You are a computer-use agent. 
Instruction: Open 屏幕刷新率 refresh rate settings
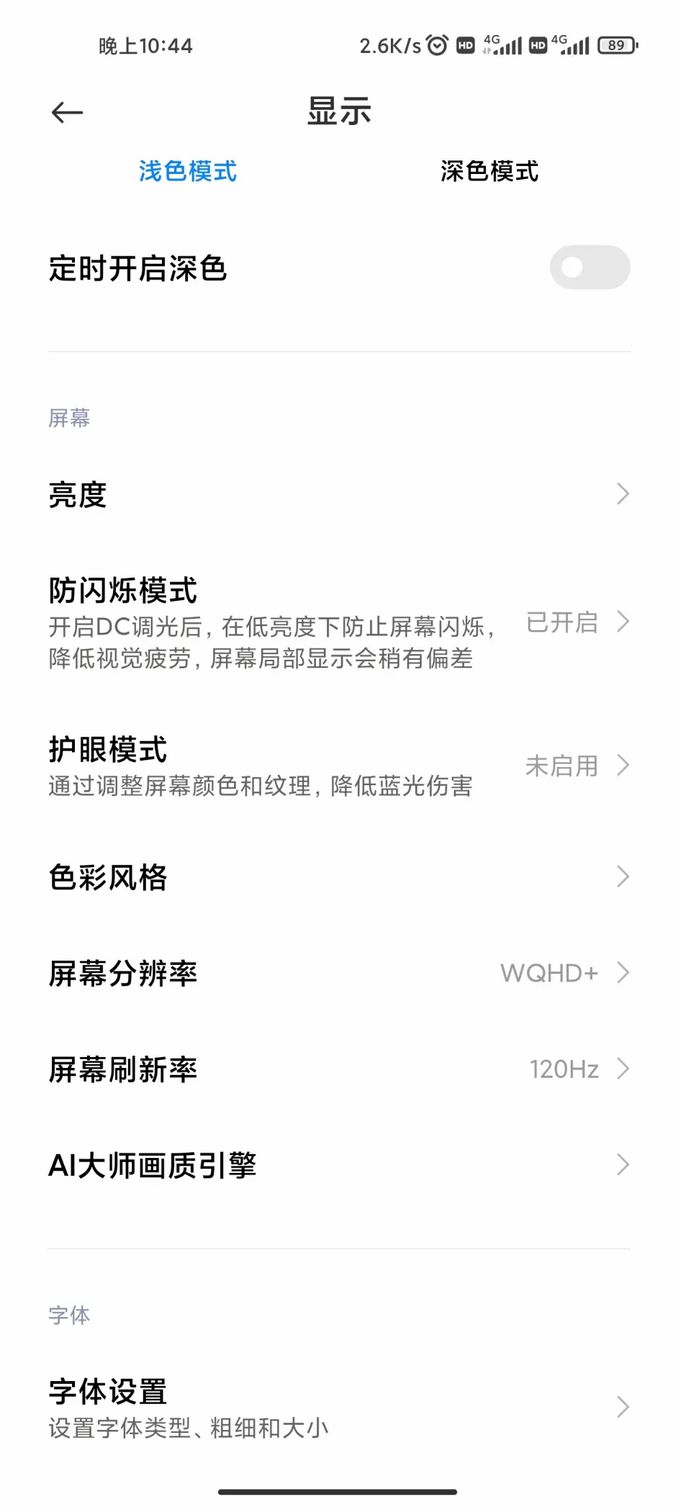click(x=339, y=1069)
